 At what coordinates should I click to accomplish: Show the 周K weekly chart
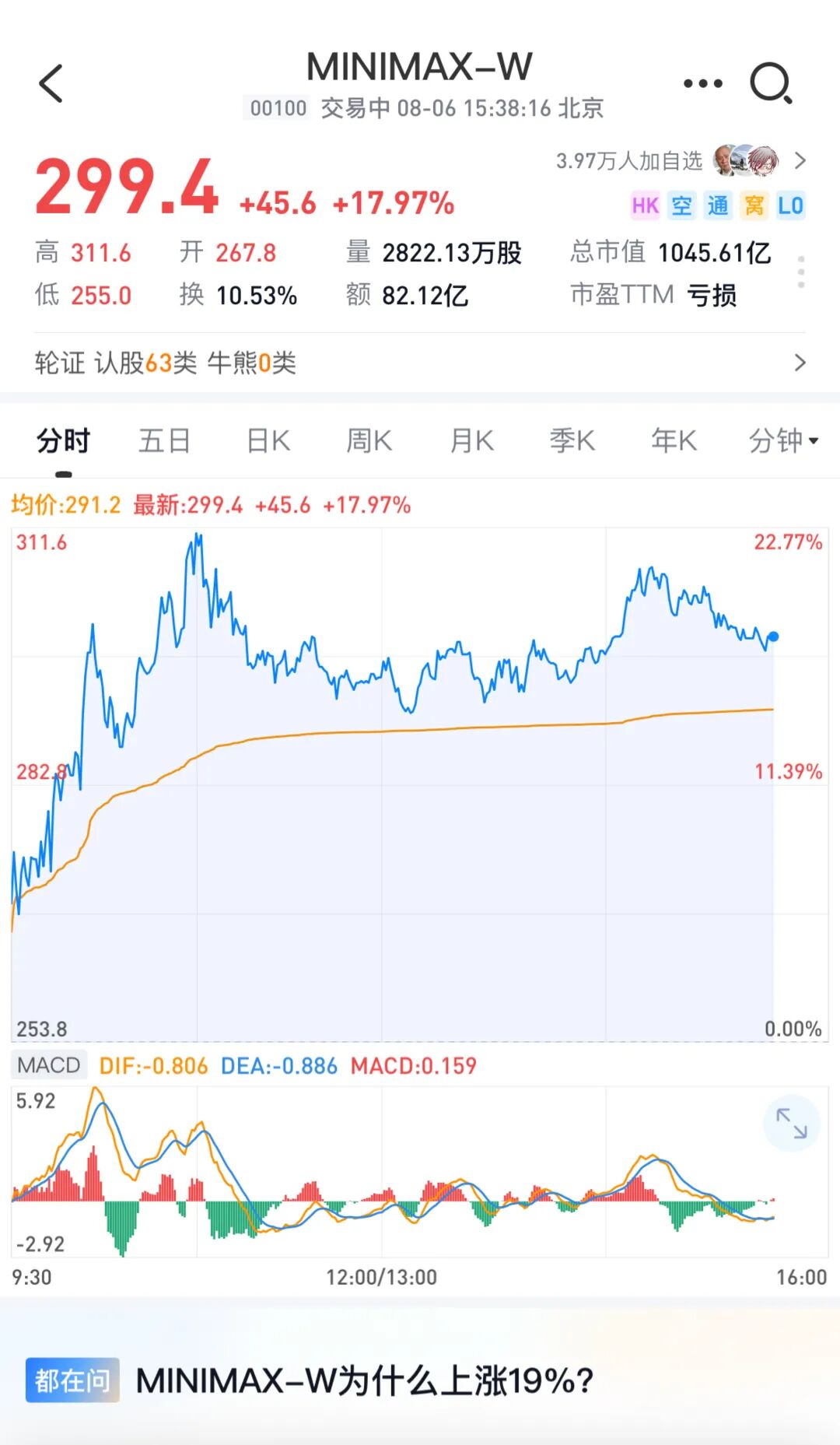369,441
